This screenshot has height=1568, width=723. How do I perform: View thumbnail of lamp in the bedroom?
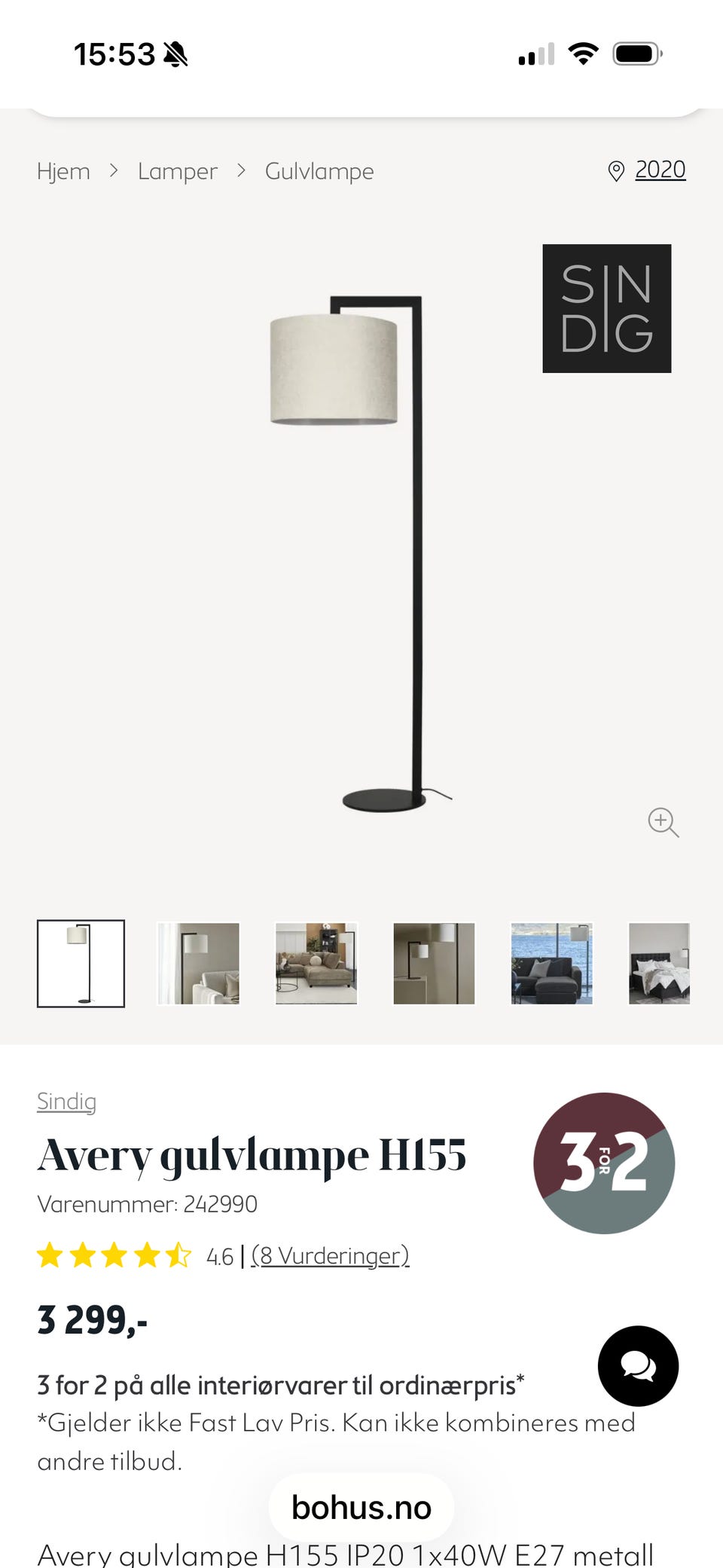tap(660, 964)
